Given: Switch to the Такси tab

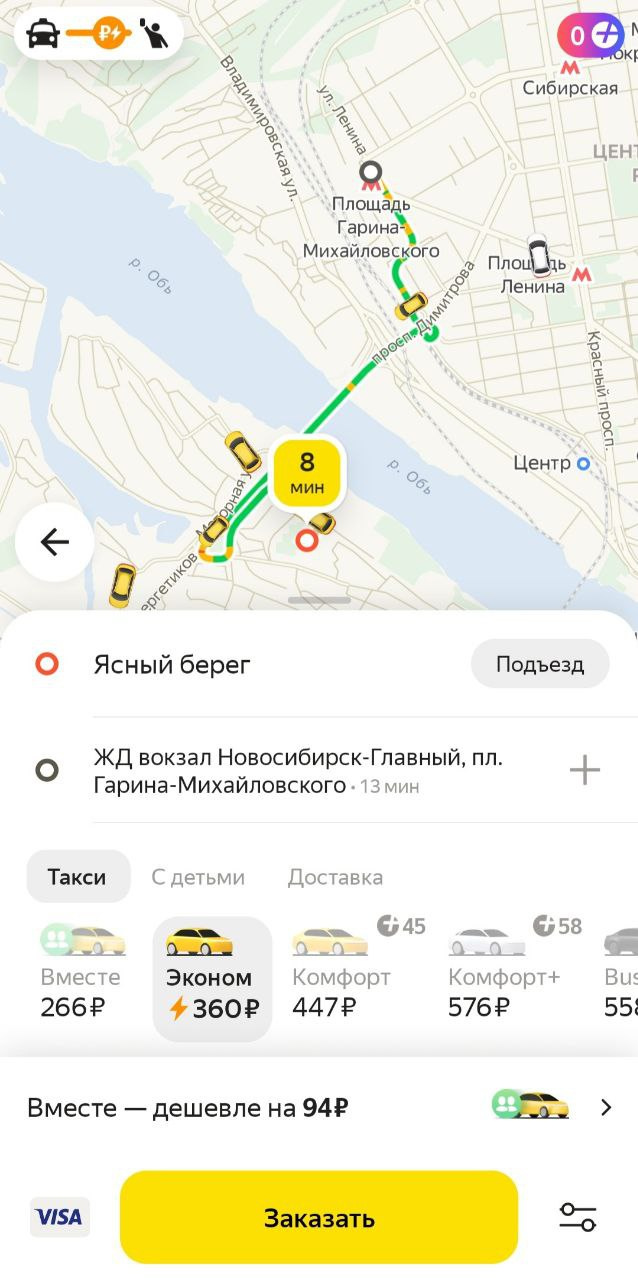Looking at the screenshot, I should coord(77,877).
